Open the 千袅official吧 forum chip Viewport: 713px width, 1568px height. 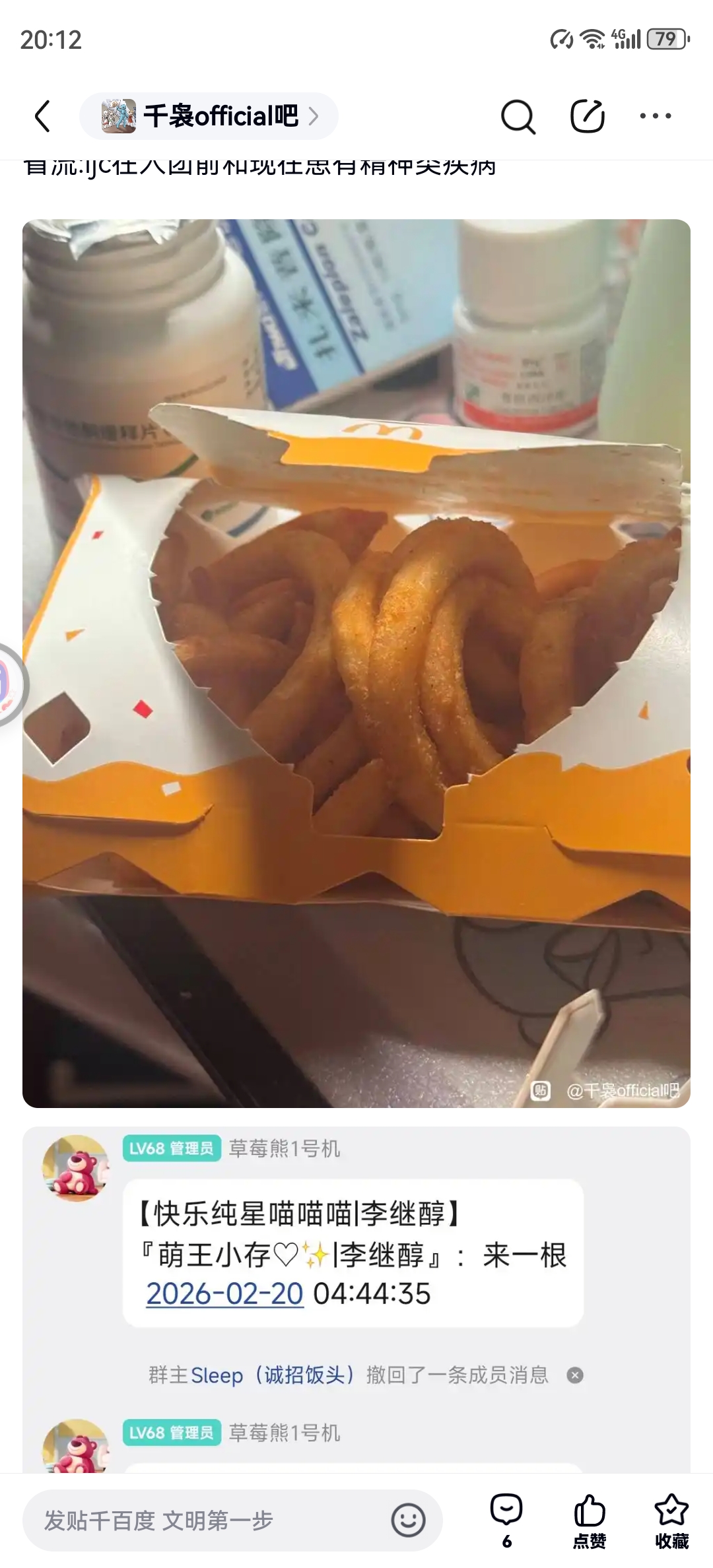point(209,116)
